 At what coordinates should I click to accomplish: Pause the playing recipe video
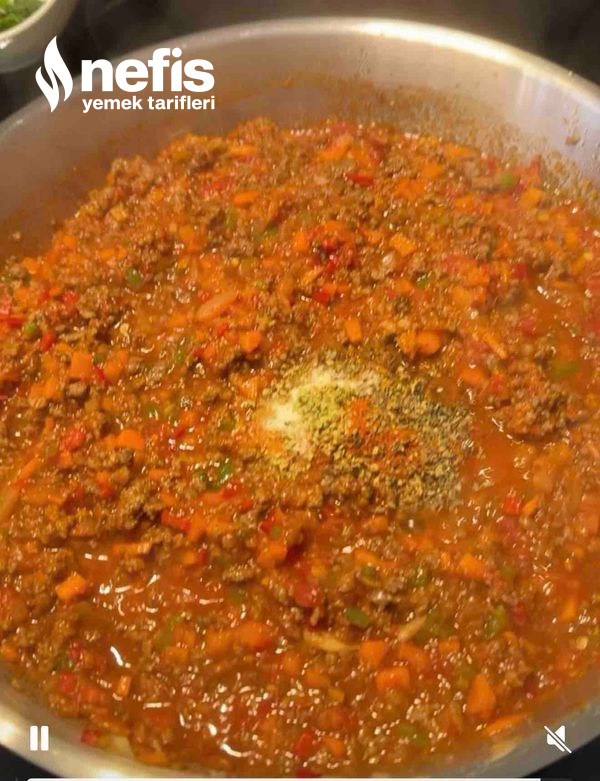pyautogui.click(x=39, y=739)
